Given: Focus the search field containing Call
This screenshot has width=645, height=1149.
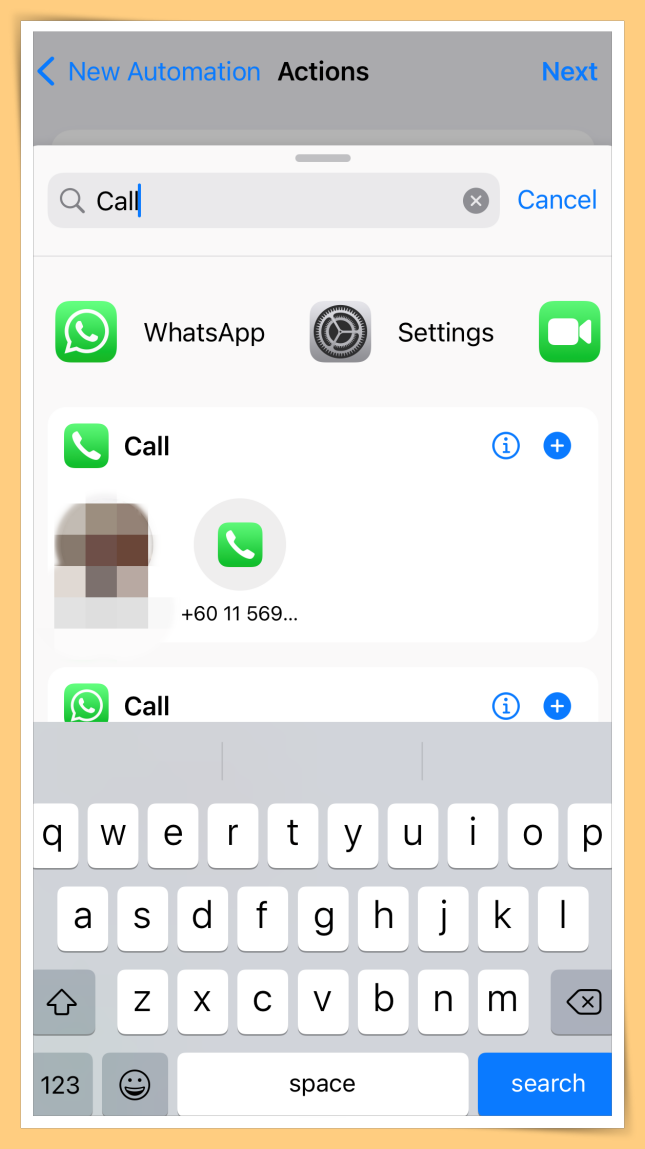Looking at the screenshot, I should click(x=270, y=201).
